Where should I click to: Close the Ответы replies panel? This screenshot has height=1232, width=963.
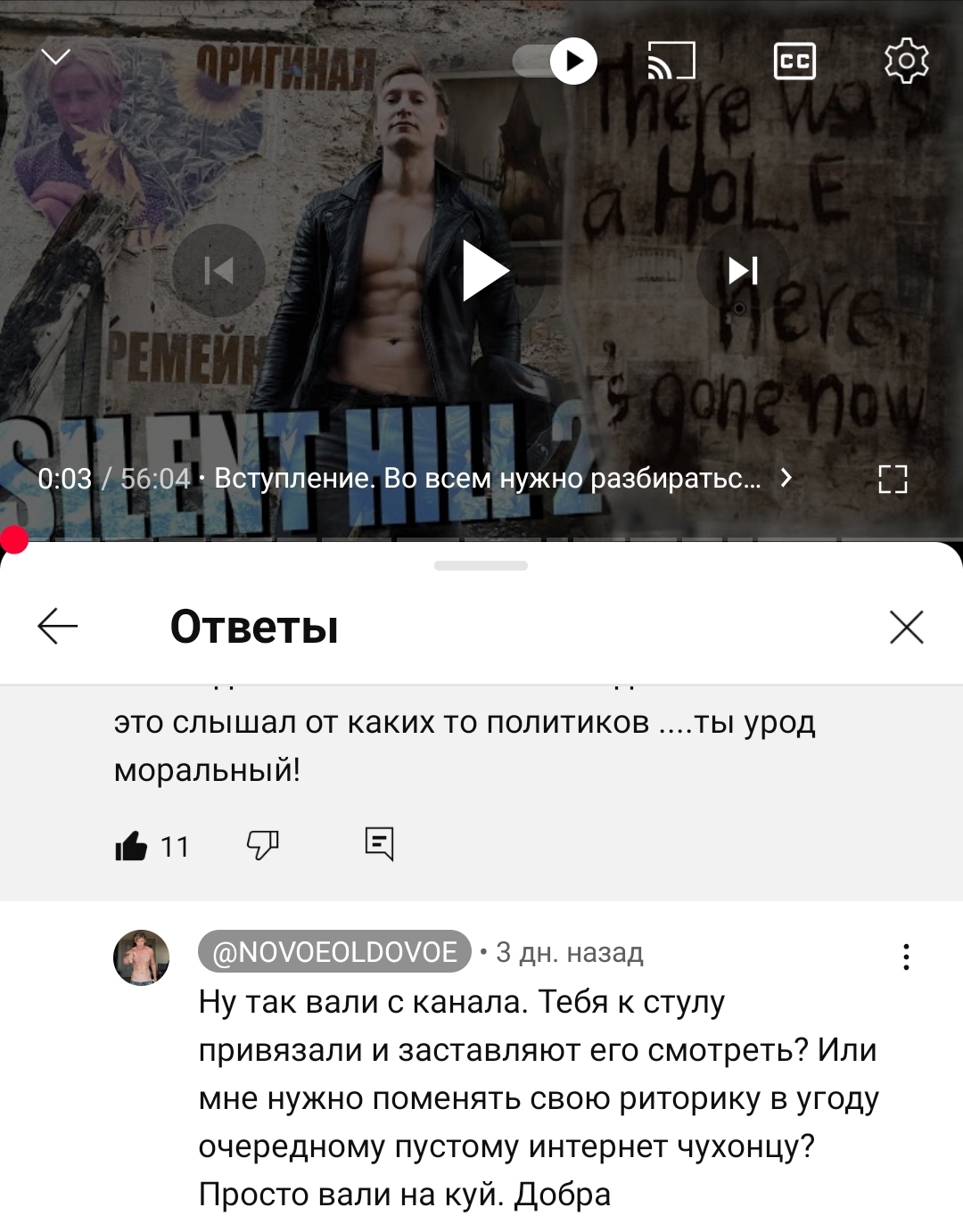[x=907, y=628]
